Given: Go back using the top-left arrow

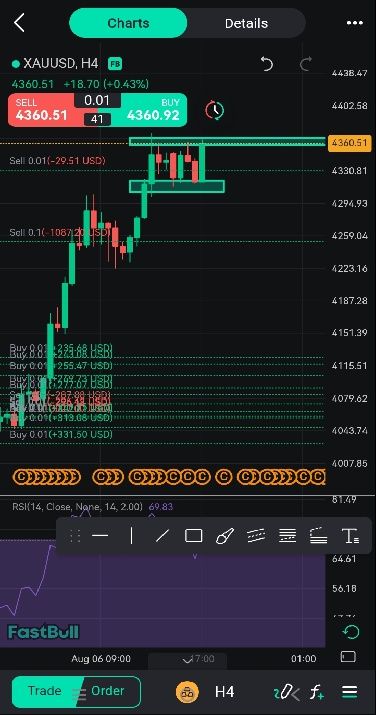Looking at the screenshot, I should 19,23.
